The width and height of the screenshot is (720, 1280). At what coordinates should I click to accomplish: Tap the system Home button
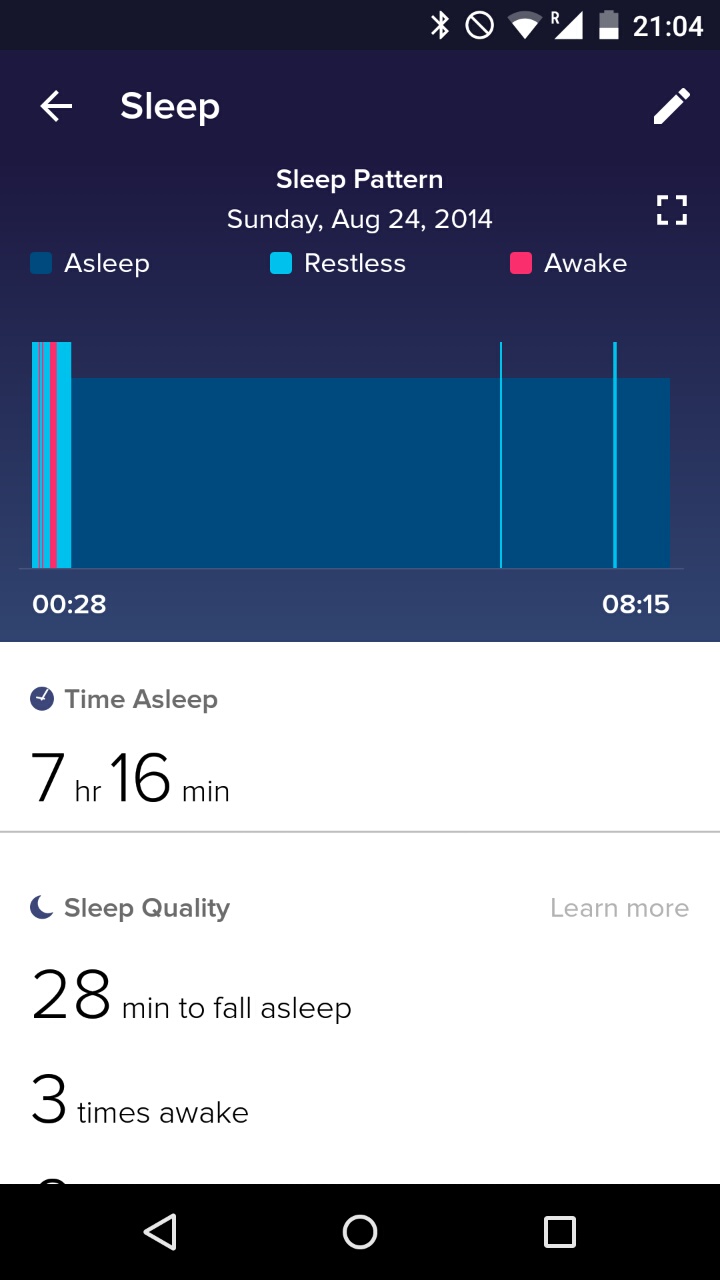(360, 1232)
